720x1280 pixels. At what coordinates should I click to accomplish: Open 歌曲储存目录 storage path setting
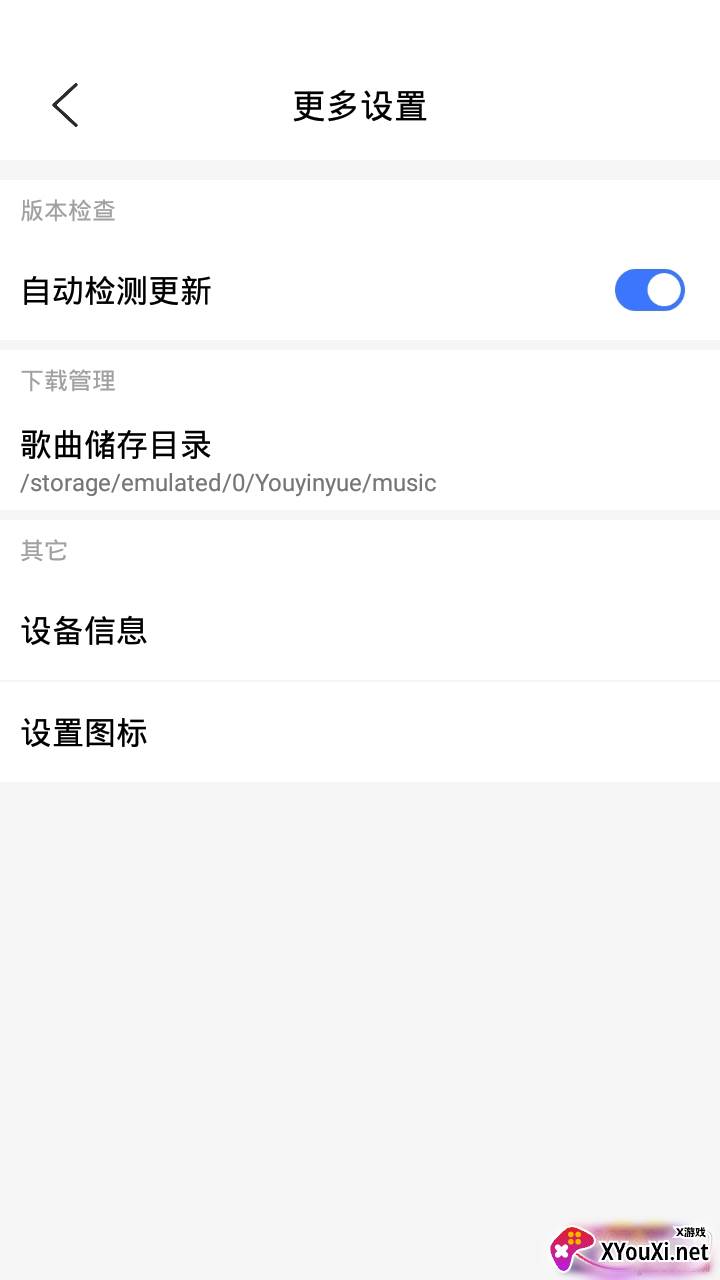pos(360,460)
